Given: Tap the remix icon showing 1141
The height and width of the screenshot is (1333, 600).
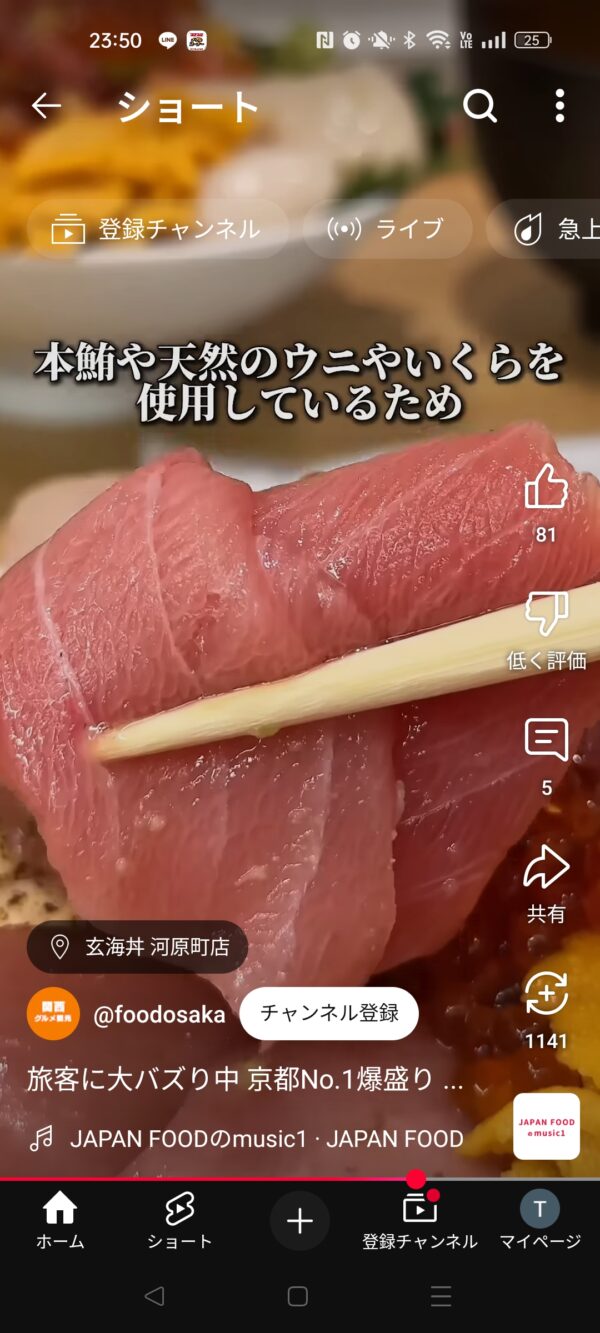Looking at the screenshot, I should pos(546,994).
